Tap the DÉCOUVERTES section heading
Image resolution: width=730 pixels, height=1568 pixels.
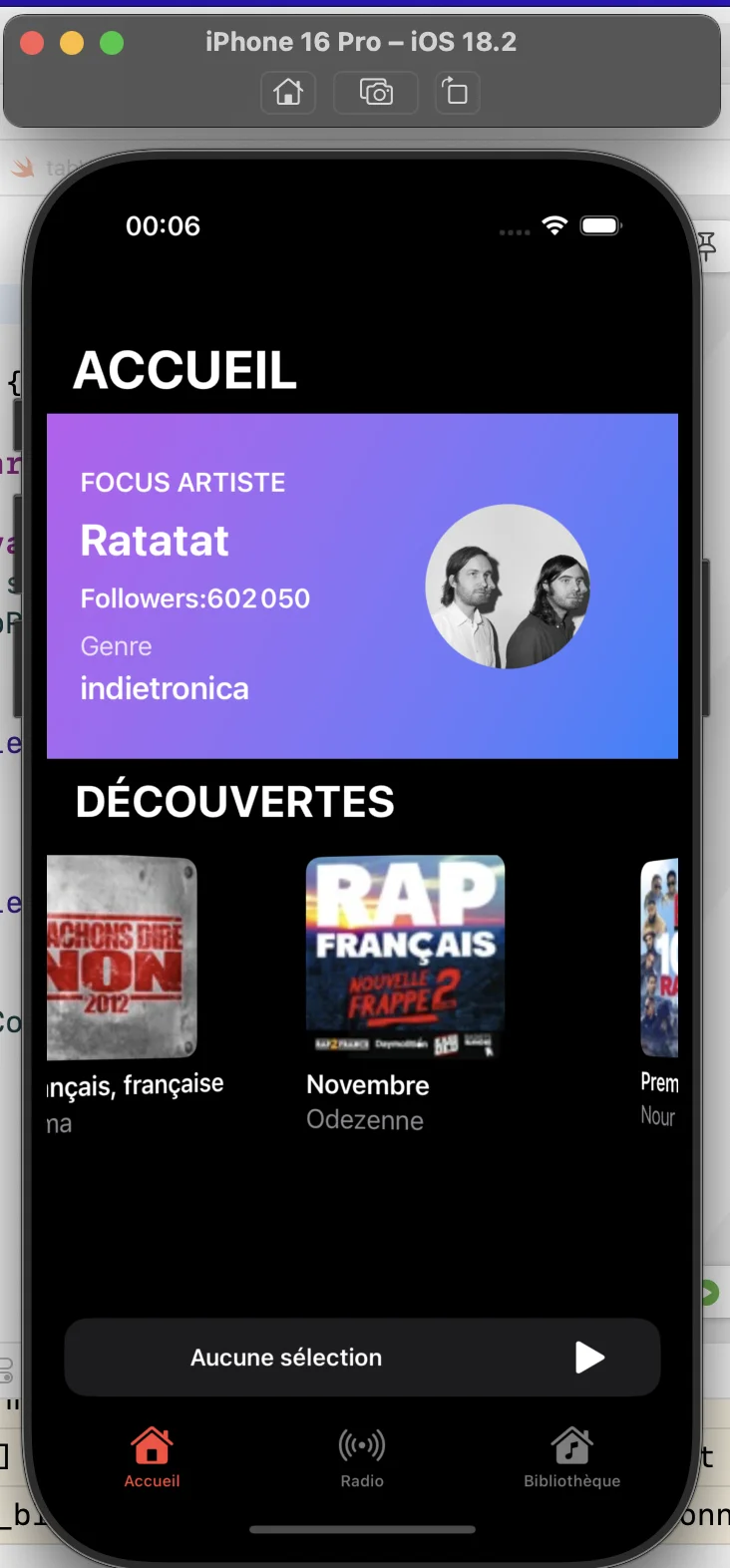click(234, 801)
